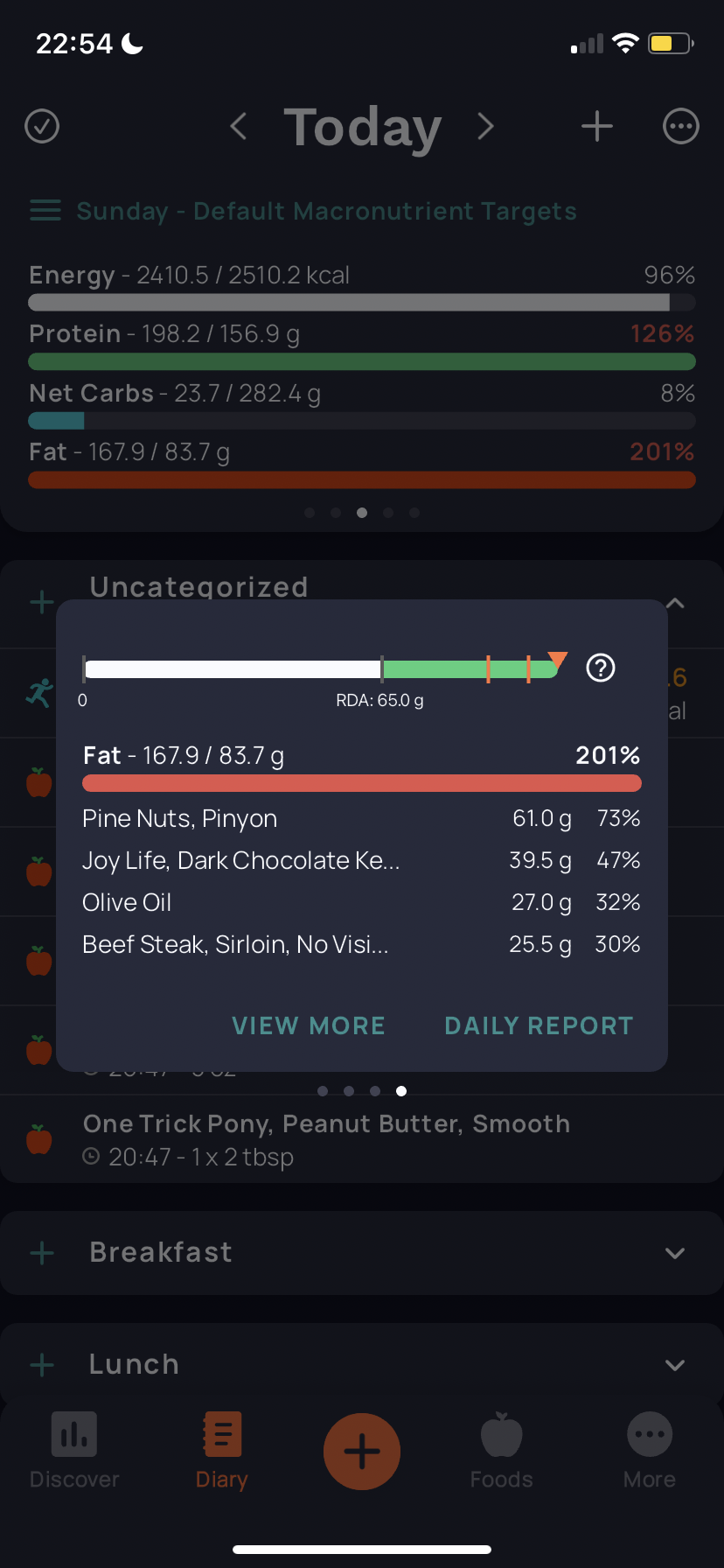Tap the plus icon in the header
The image size is (724, 1568).
pos(597,126)
